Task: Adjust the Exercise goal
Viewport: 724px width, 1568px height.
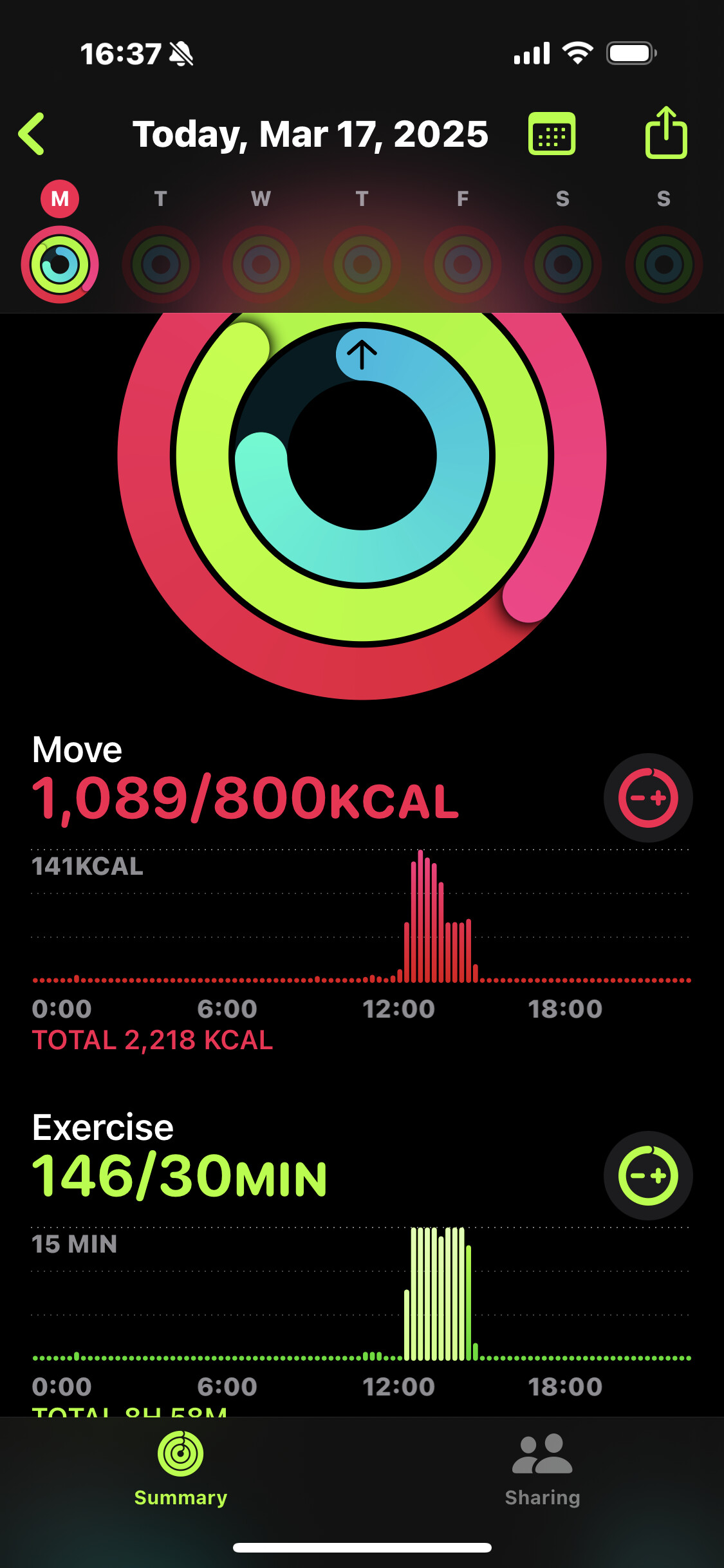Action: click(x=648, y=1175)
